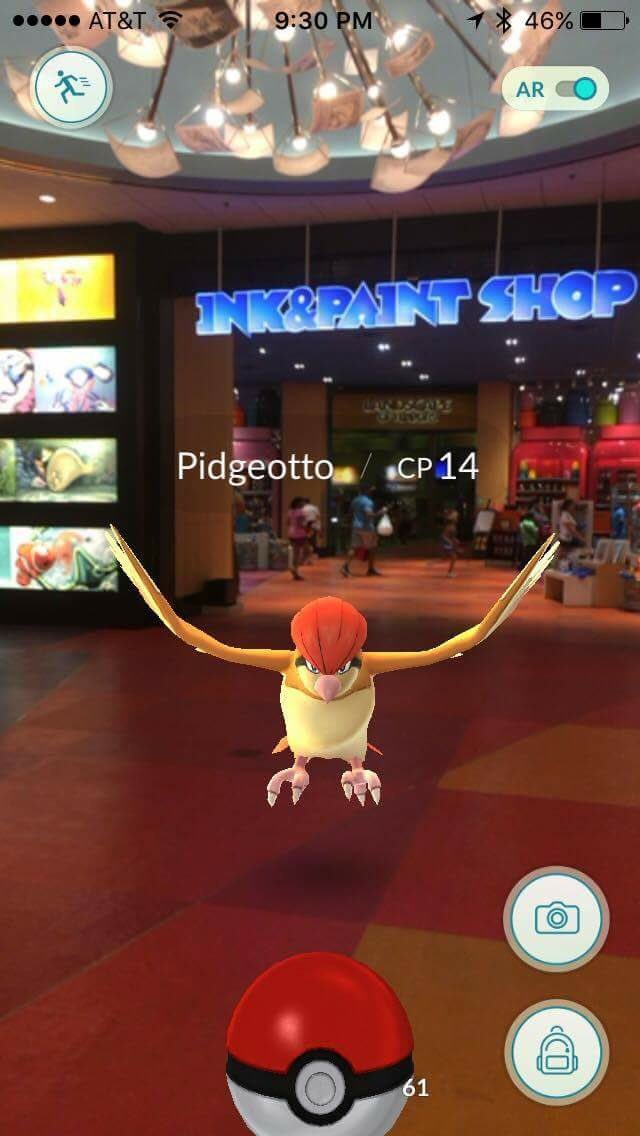Open the backpack item bag

click(x=556, y=1051)
